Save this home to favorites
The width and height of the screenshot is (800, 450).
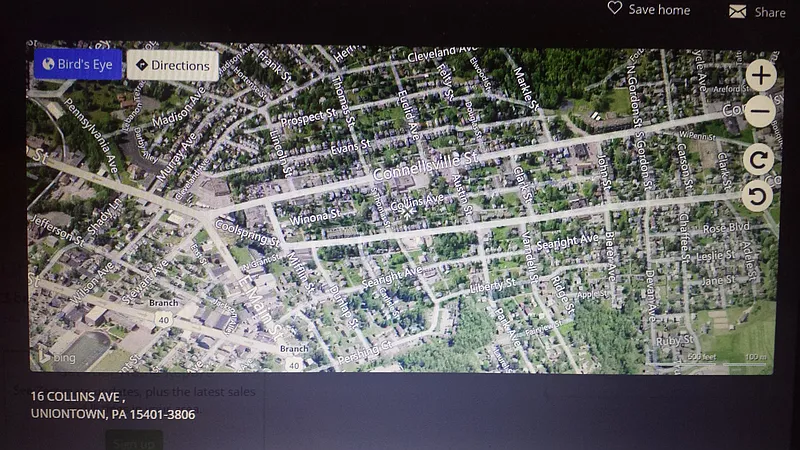click(649, 10)
